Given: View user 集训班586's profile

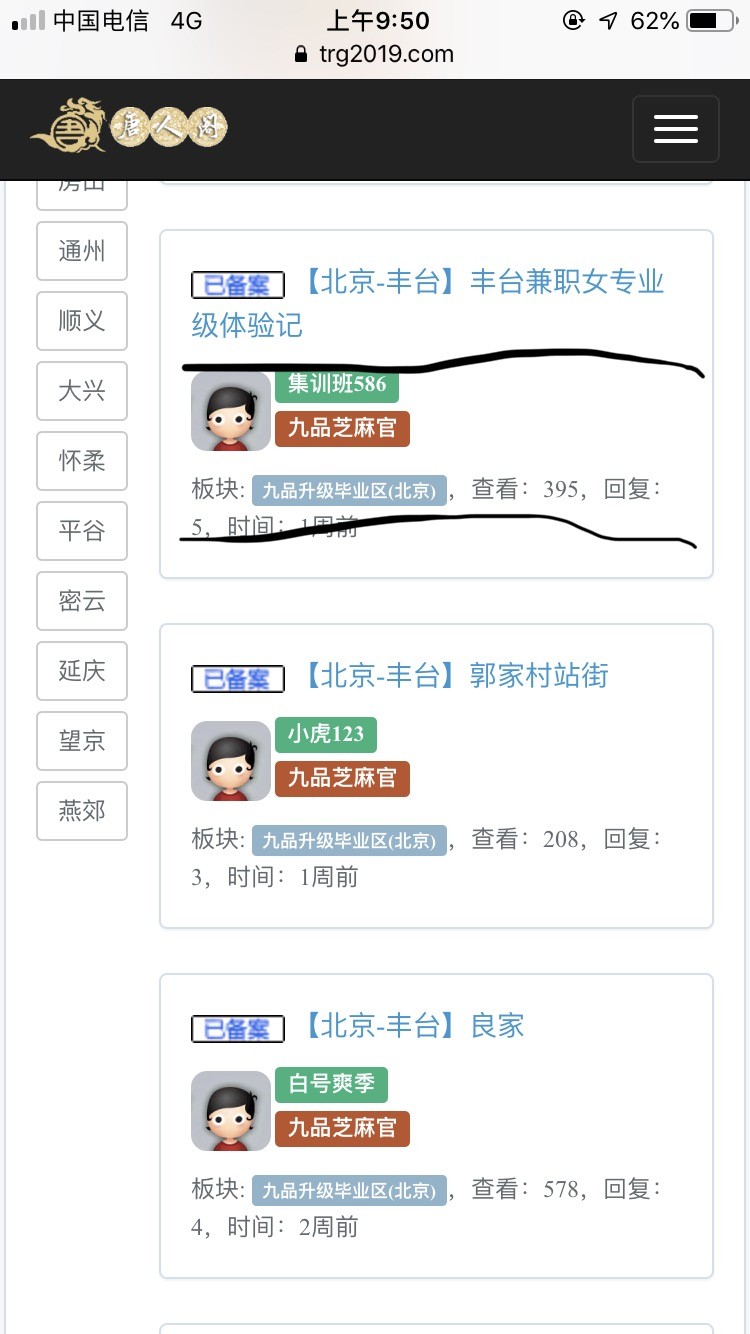Looking at the screenshot, I should (336, 384).
